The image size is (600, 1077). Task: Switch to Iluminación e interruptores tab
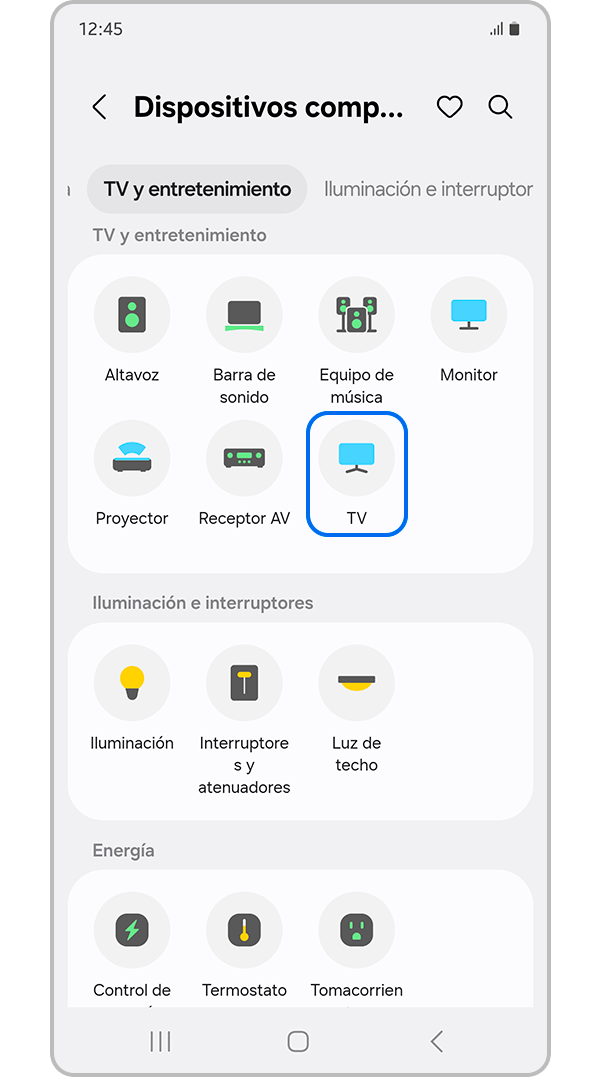coord(428,189)
